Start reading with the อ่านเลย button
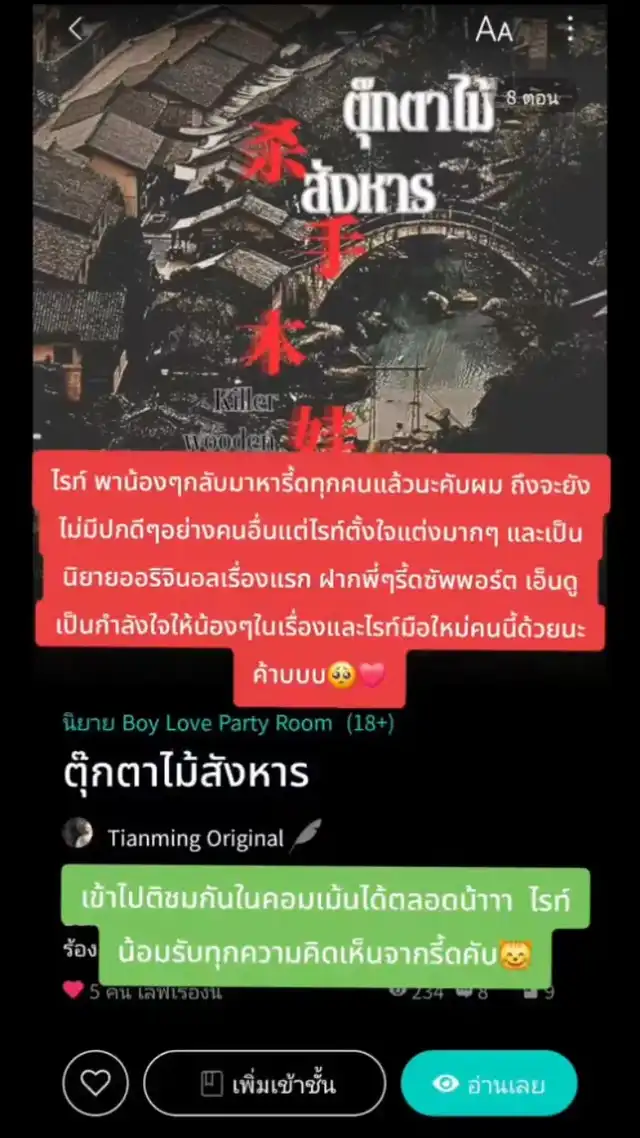 489,1083
